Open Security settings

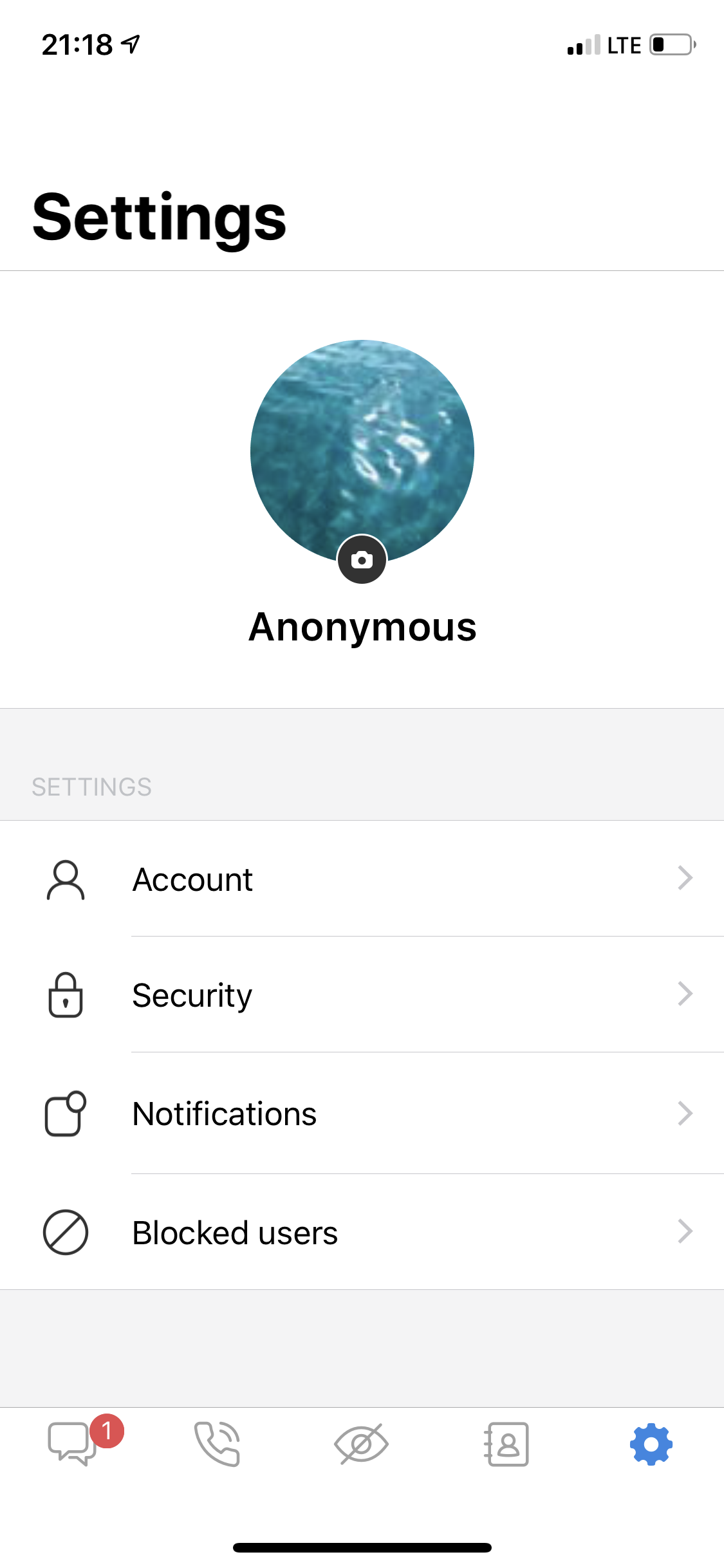(x=362, y=995)
